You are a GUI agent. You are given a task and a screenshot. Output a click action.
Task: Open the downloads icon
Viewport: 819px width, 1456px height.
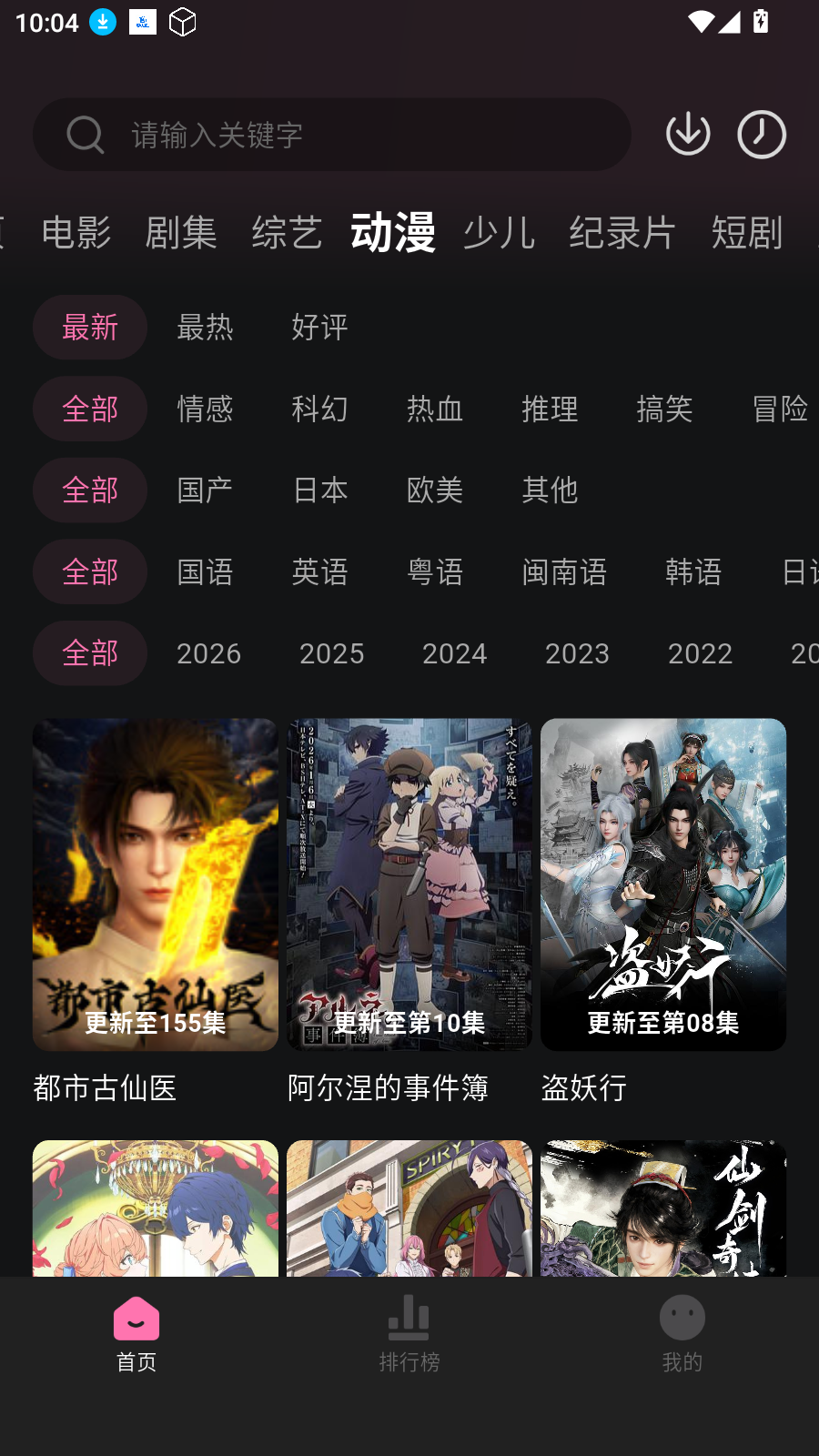click(688, 135)
